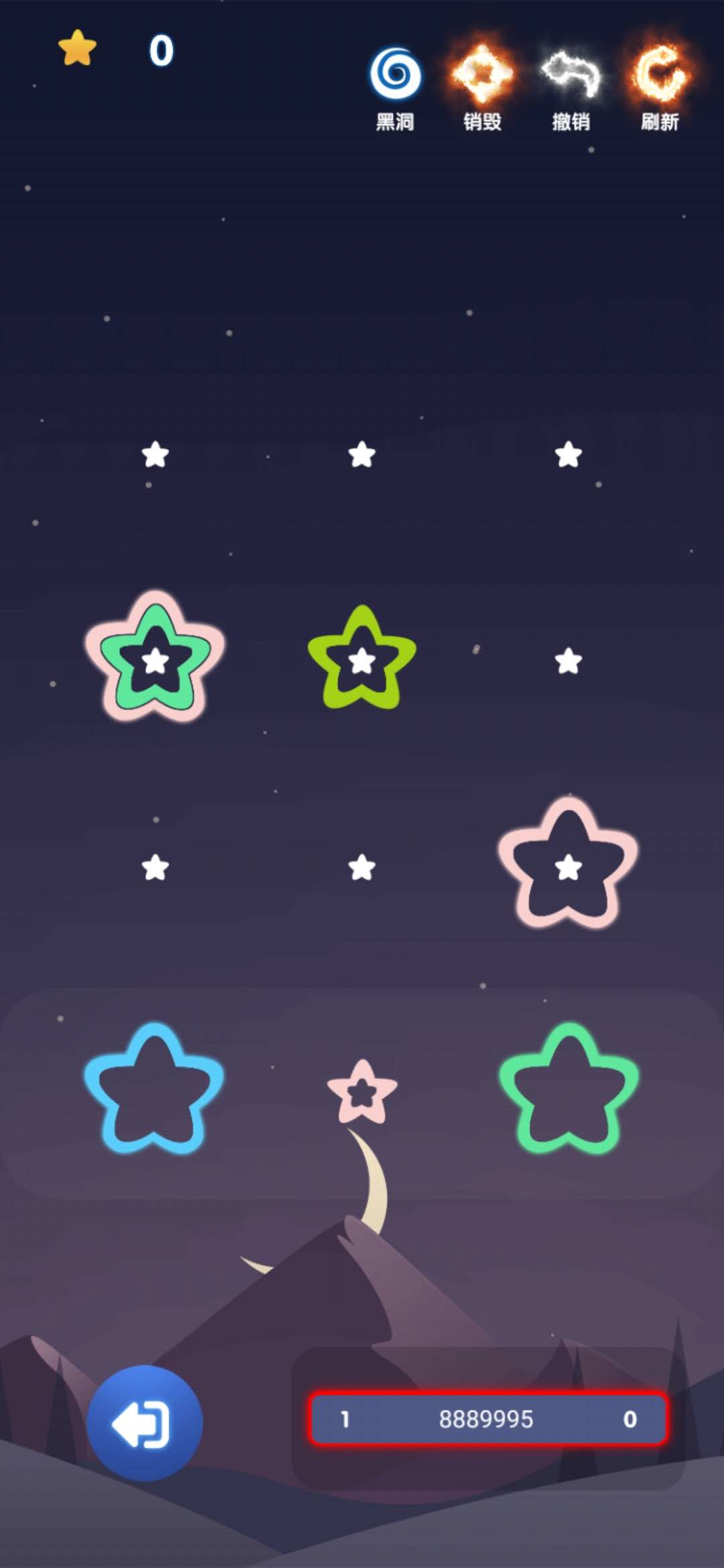The image size is (724, 1568).
Task: Exit the game with blue back button
Action: (144, 1423)
